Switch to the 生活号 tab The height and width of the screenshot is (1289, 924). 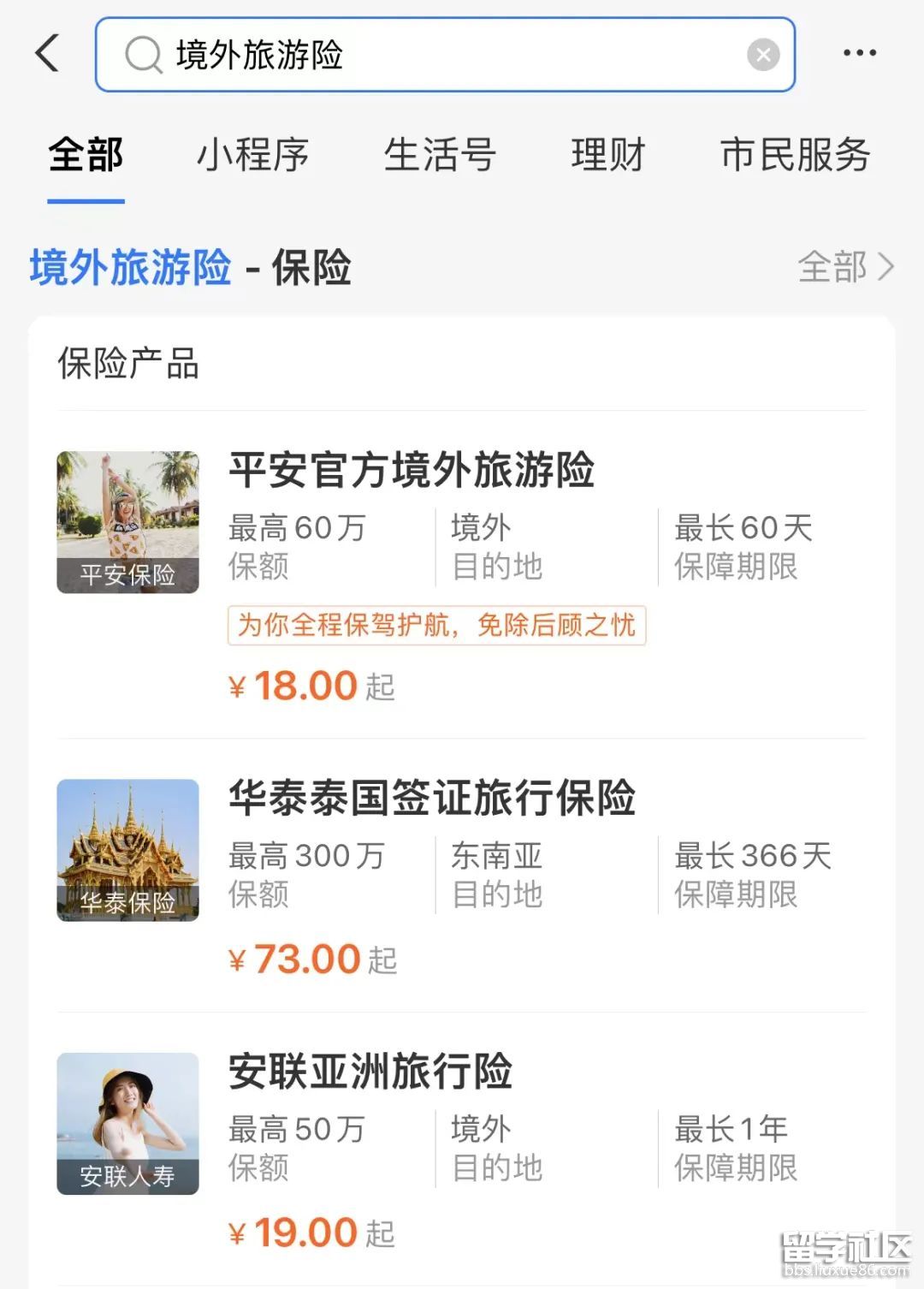(x=440, y=156)
